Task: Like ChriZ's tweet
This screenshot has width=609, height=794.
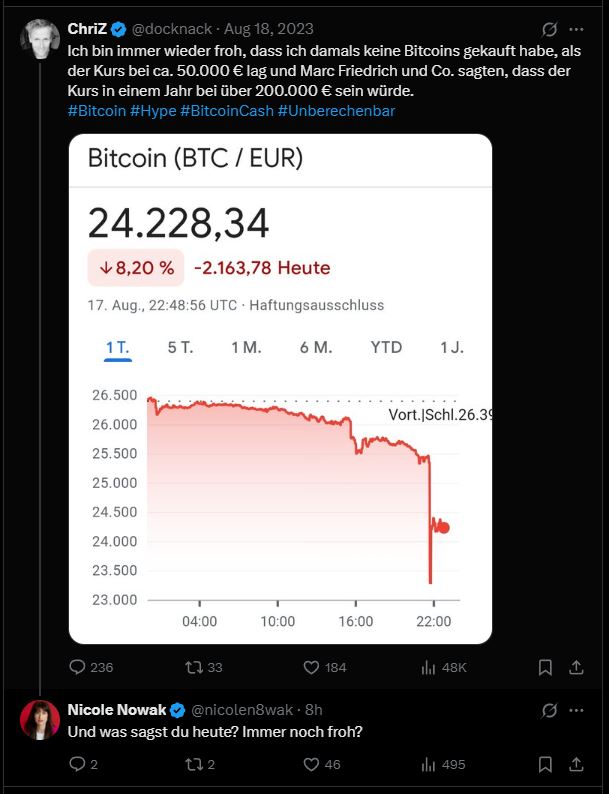Action: (x=312, y=667)
